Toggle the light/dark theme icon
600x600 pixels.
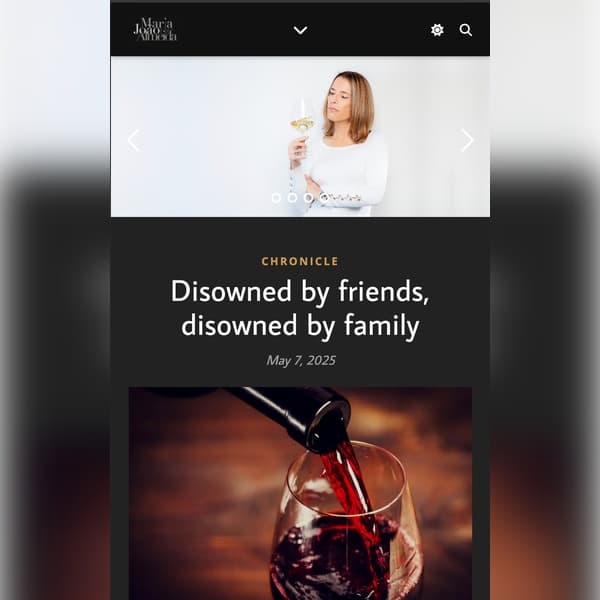437,30
